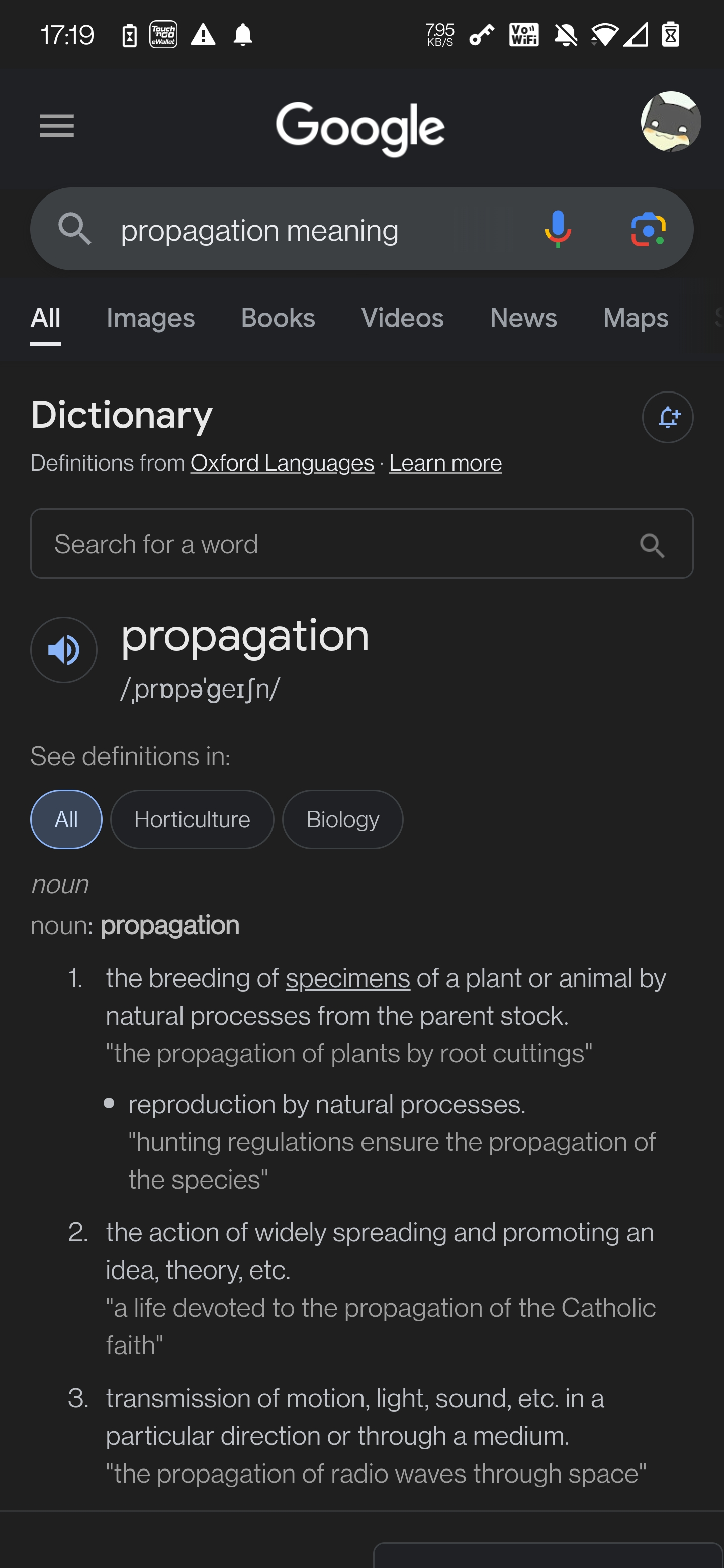This screenshot has height=1568, width=724.
Task: Tap the magnifier in the word search box
Action: coord(652,545)
